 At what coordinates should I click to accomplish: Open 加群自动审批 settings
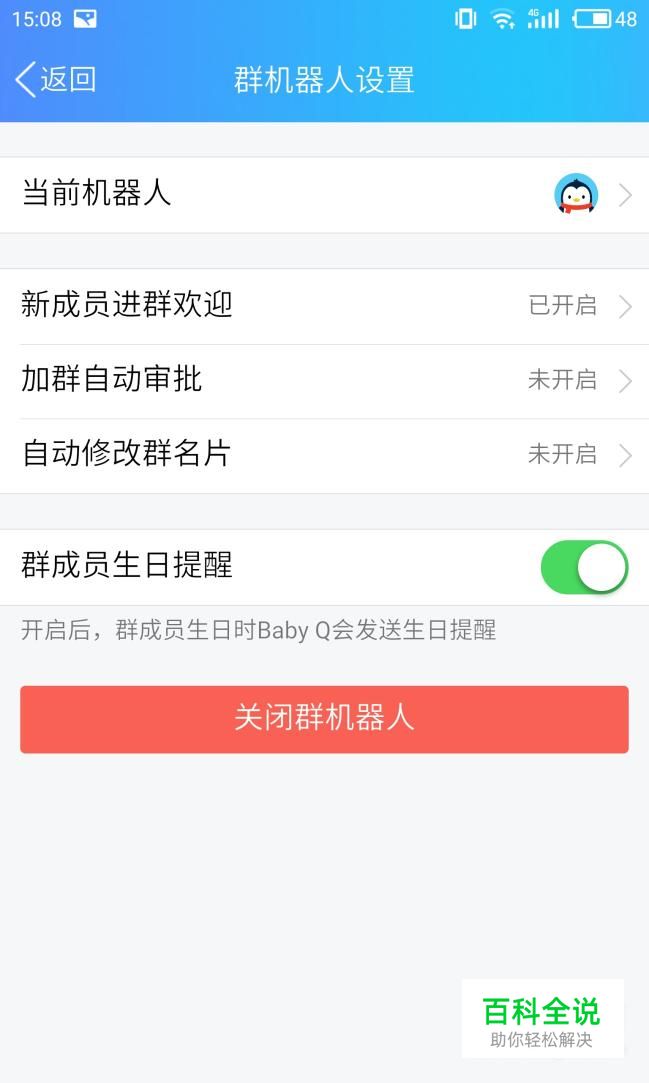[324, 381]
